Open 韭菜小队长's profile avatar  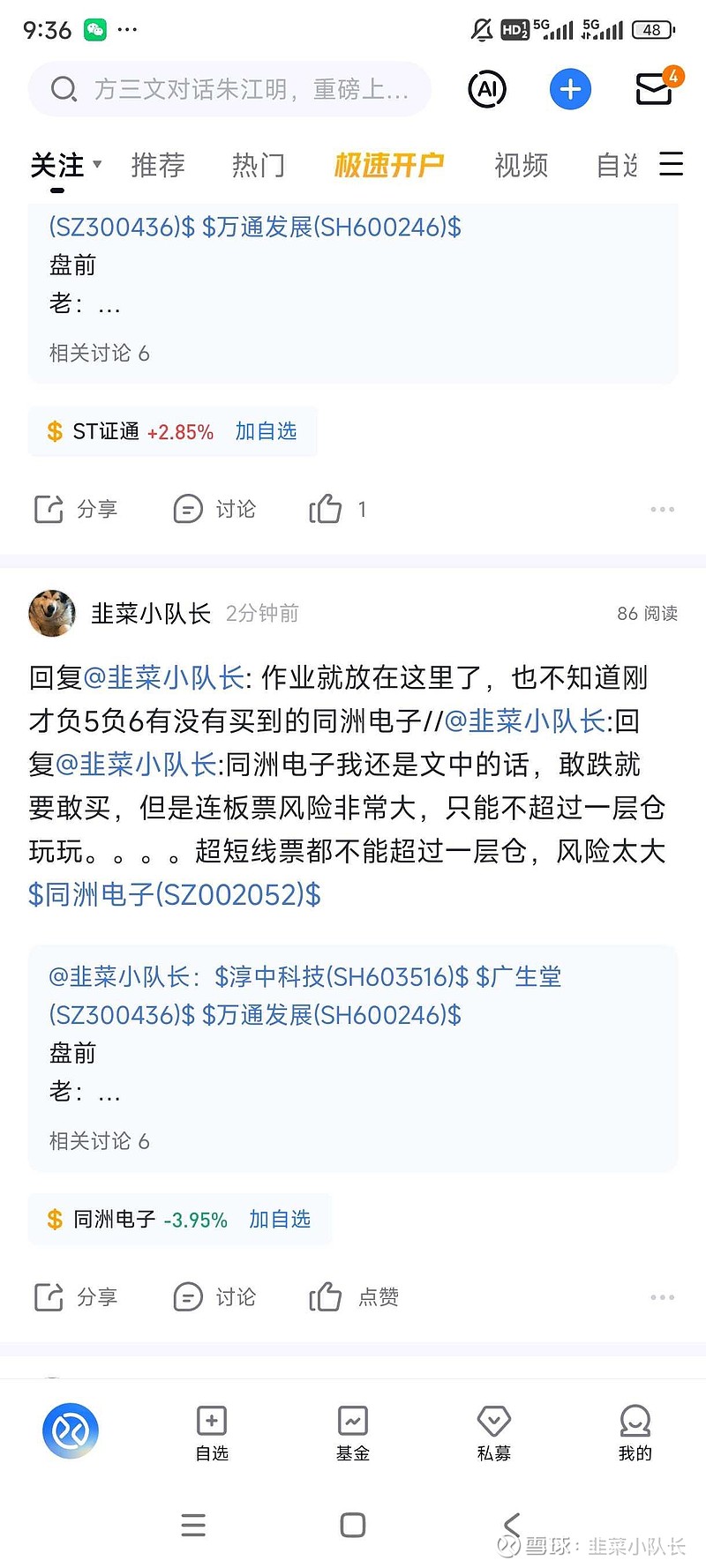coord(52,613)
